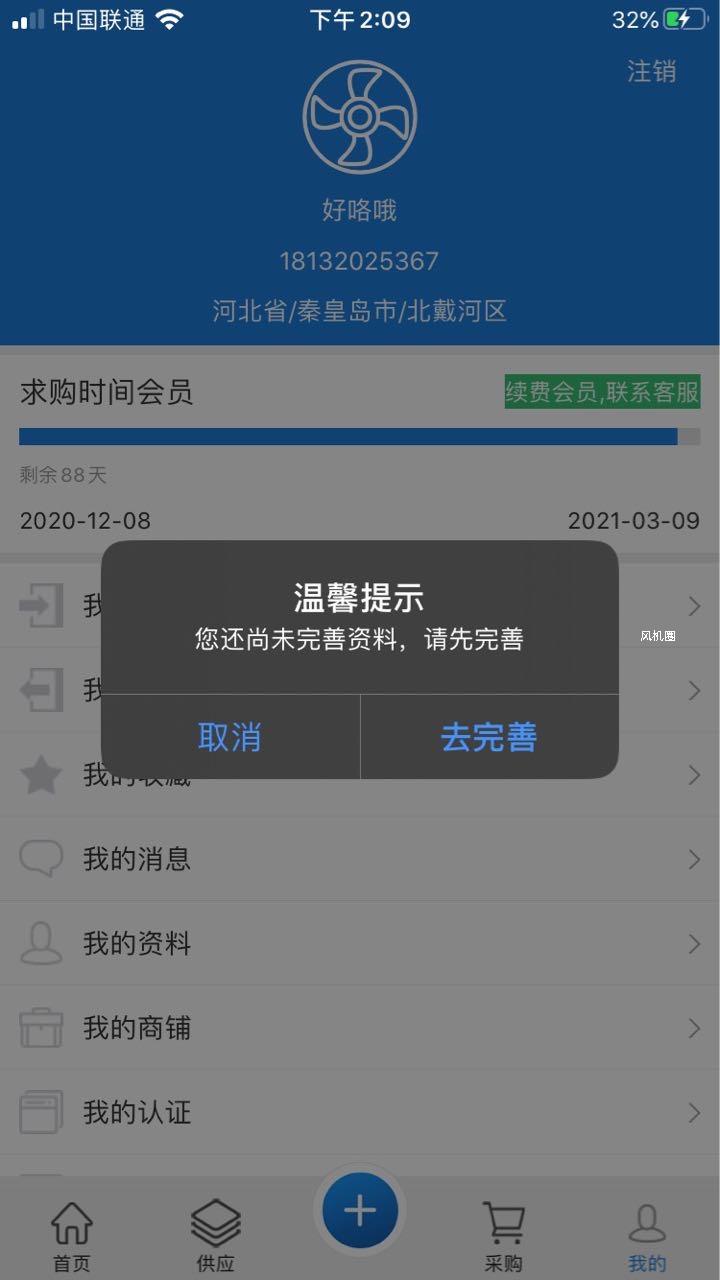Choose 去完善 to complete profile
This screenshot has height=1280, width=720.
point(489,737)
